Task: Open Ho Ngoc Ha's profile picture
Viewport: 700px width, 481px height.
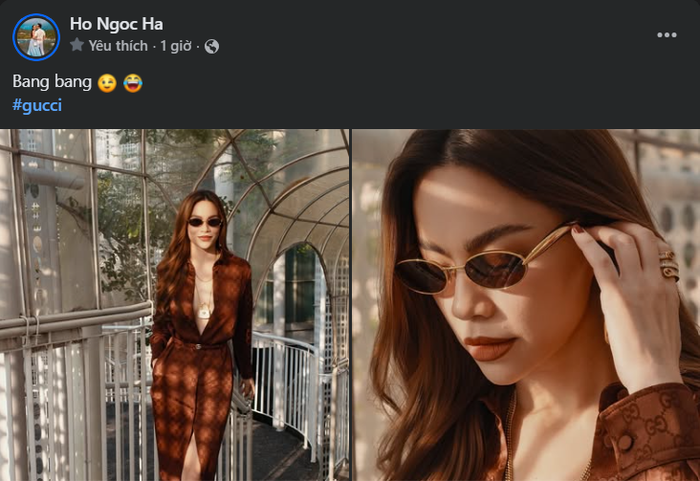Action: [36, 37]
